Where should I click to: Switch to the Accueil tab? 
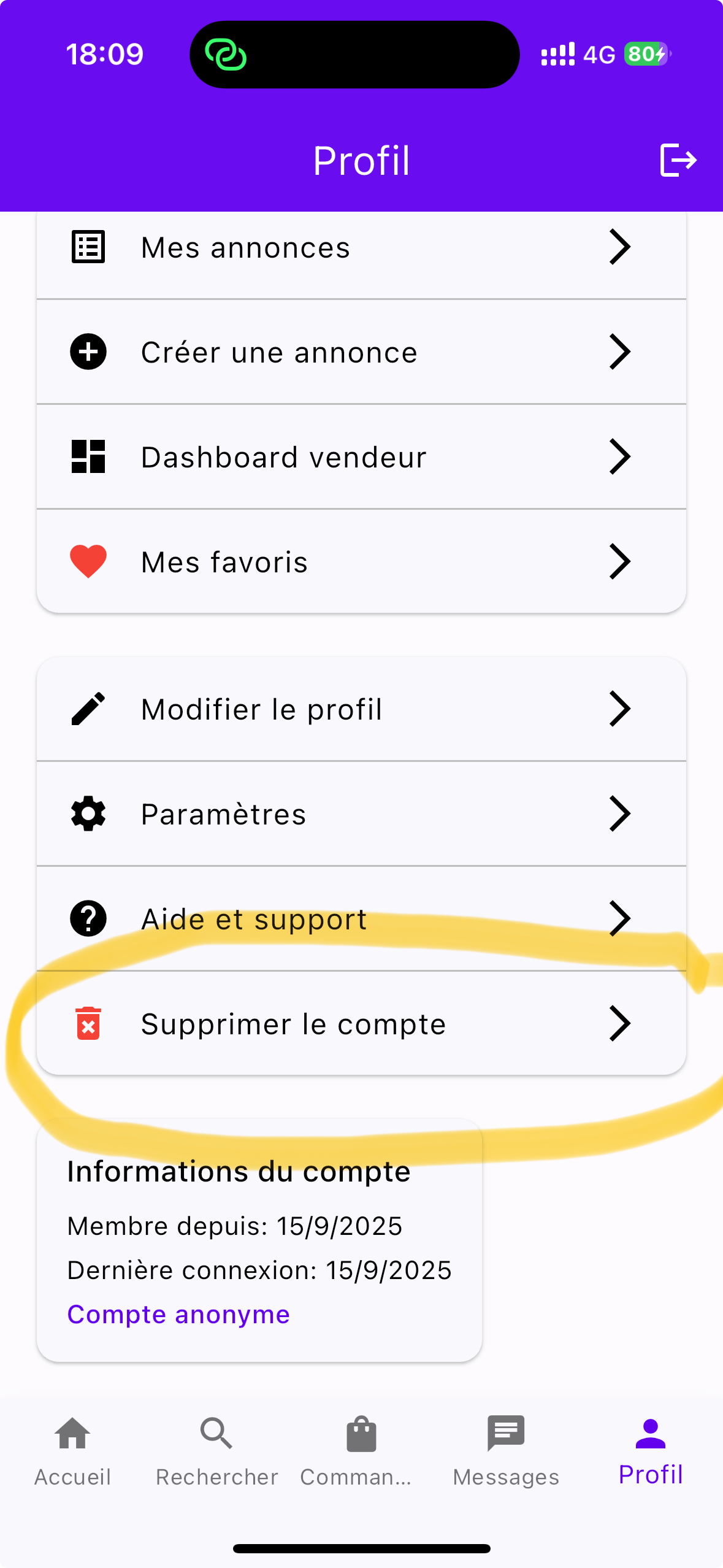click(72, 1454)
